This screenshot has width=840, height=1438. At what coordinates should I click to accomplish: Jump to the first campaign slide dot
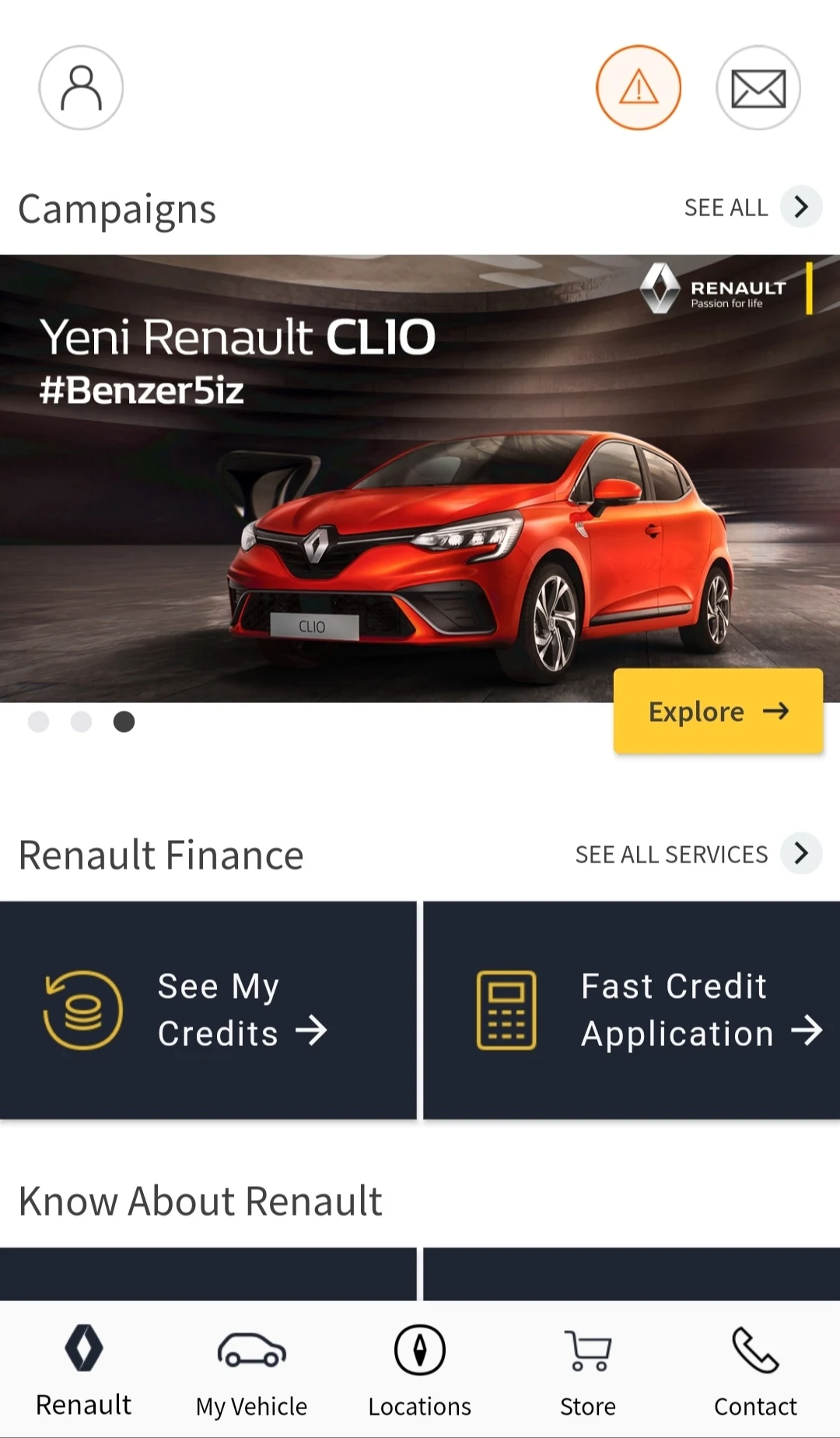(38, 722)
